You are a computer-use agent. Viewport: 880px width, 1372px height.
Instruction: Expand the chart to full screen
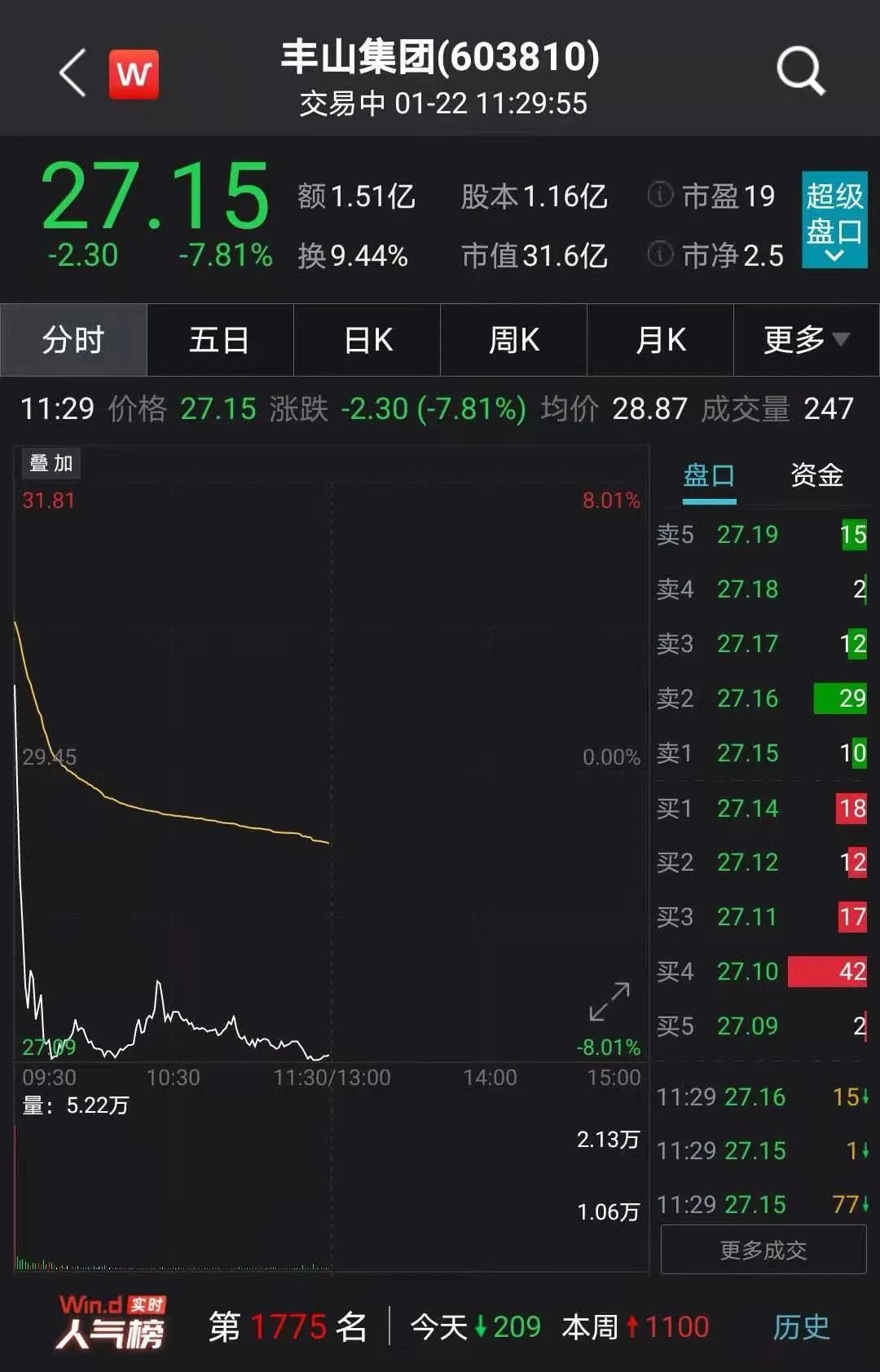tap(609, 1001)
